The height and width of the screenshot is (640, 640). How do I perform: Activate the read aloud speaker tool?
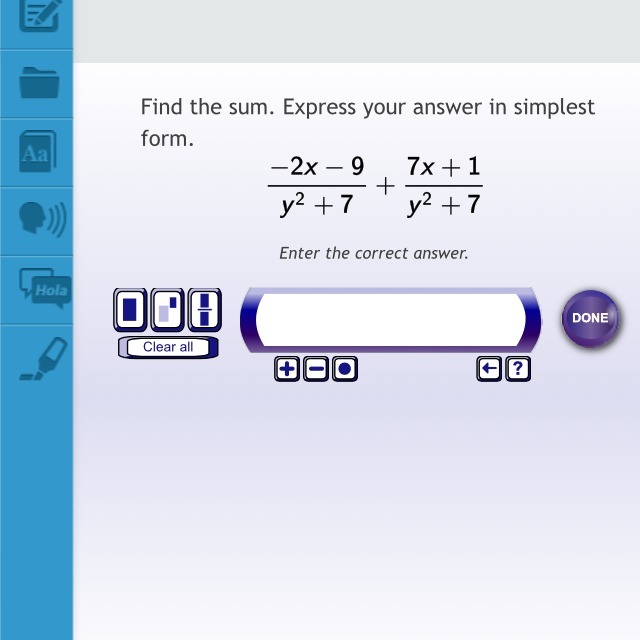(42, 219)
